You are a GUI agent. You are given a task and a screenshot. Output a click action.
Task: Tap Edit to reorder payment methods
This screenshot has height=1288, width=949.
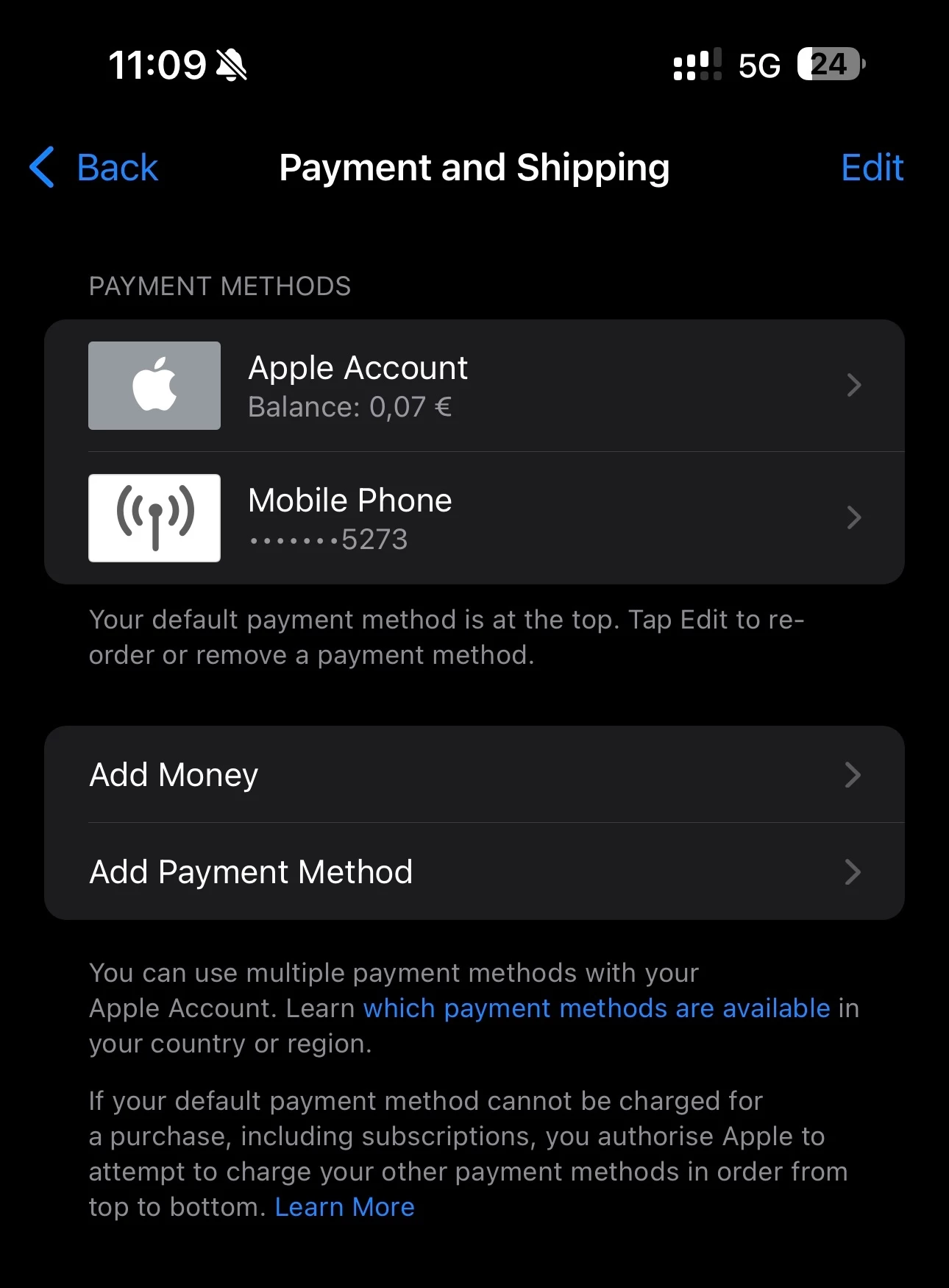click(x=871, y=168)
